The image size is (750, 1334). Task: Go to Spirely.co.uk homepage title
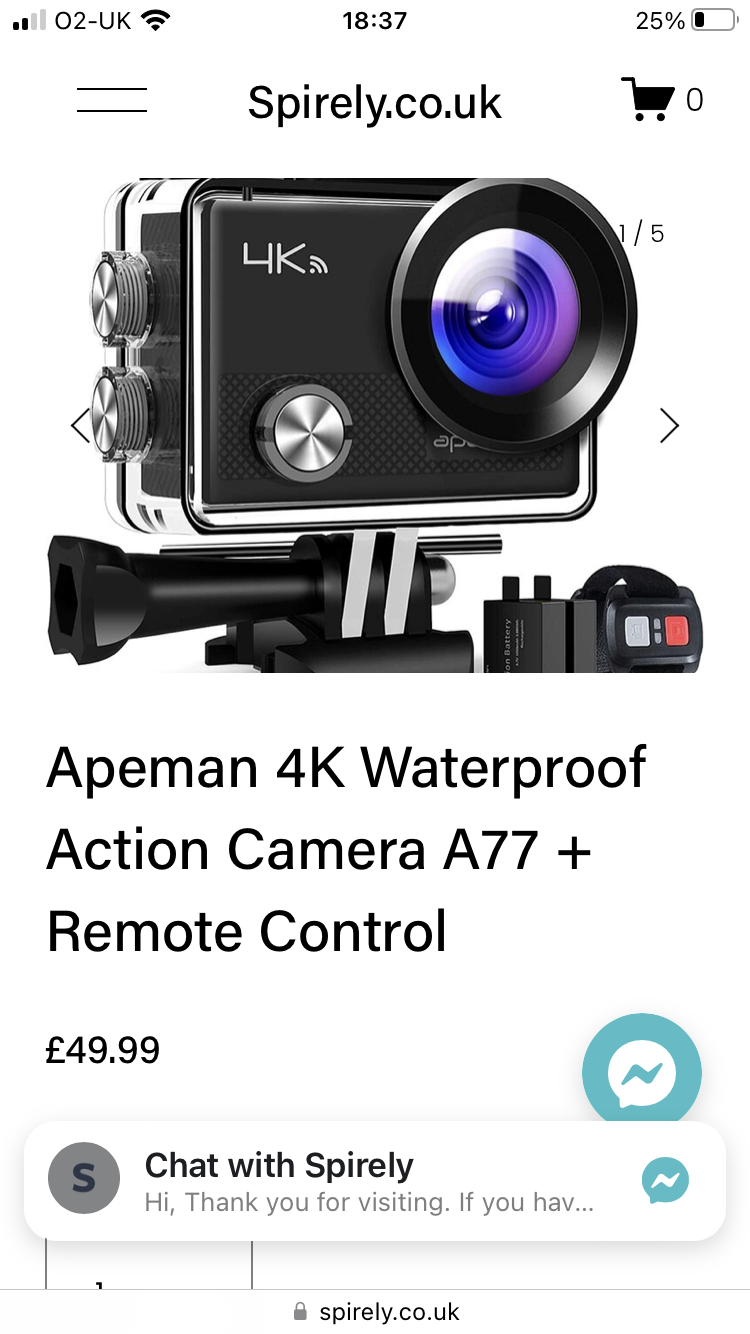click(374, 103)
